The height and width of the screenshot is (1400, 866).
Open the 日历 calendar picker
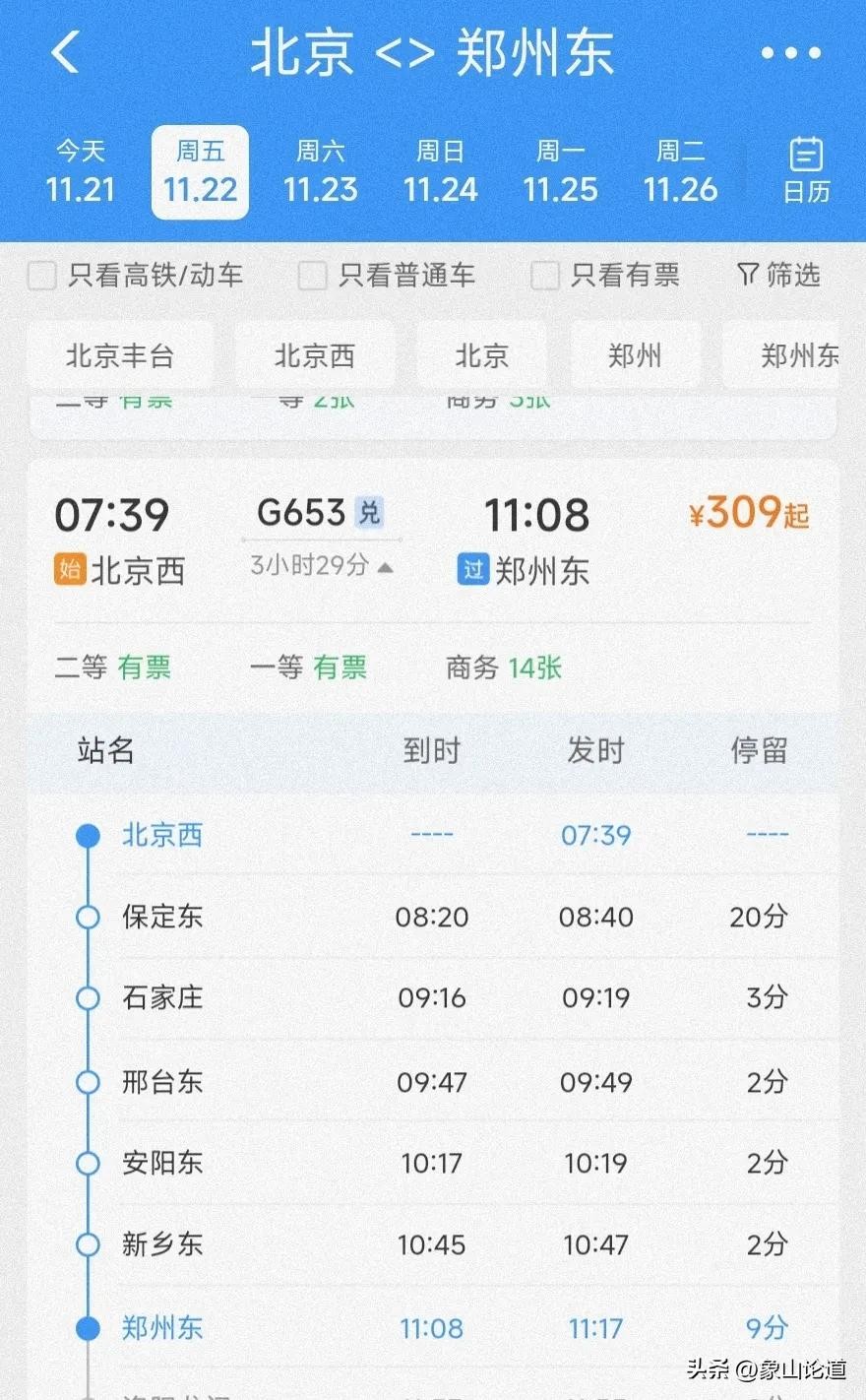(806, 170)
